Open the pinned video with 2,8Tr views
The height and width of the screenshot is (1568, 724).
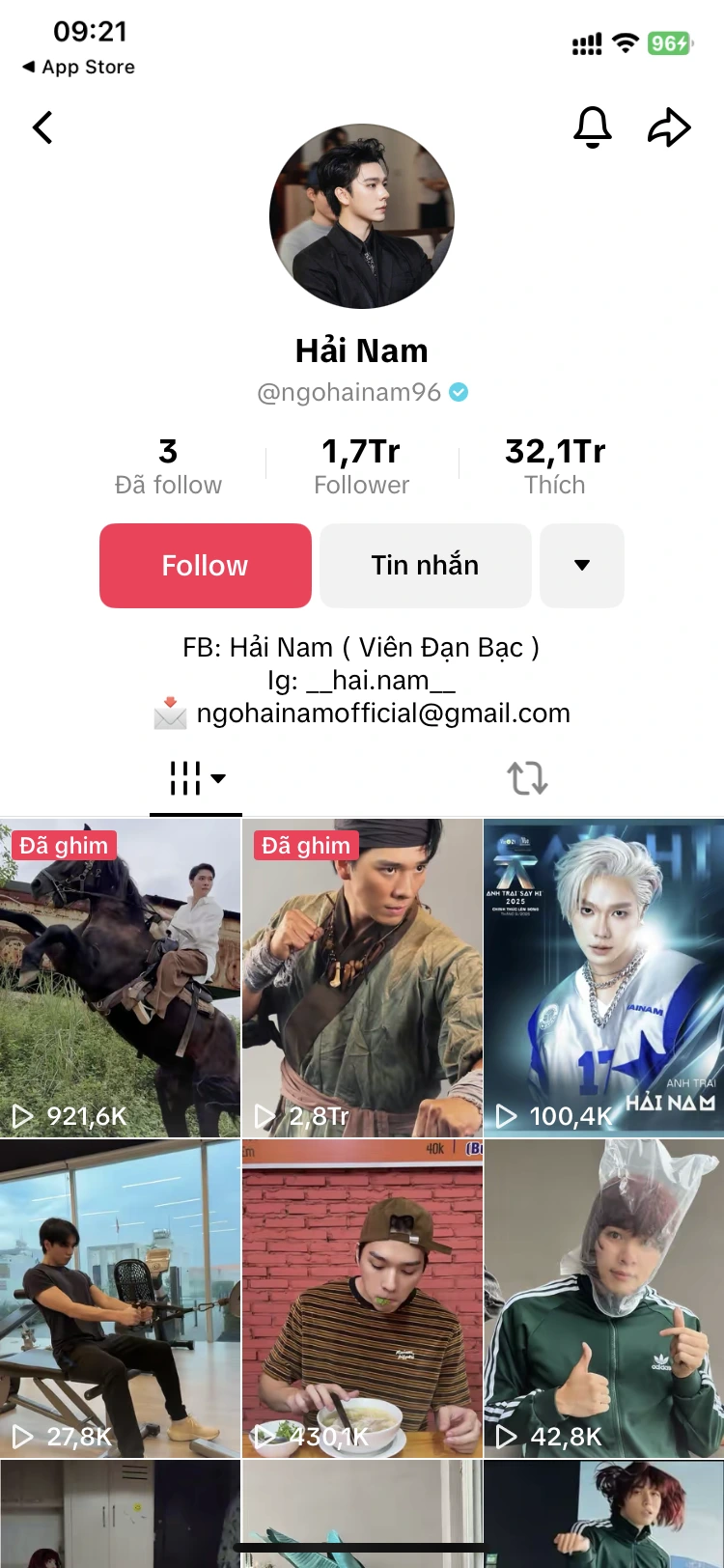click(362, 978)
